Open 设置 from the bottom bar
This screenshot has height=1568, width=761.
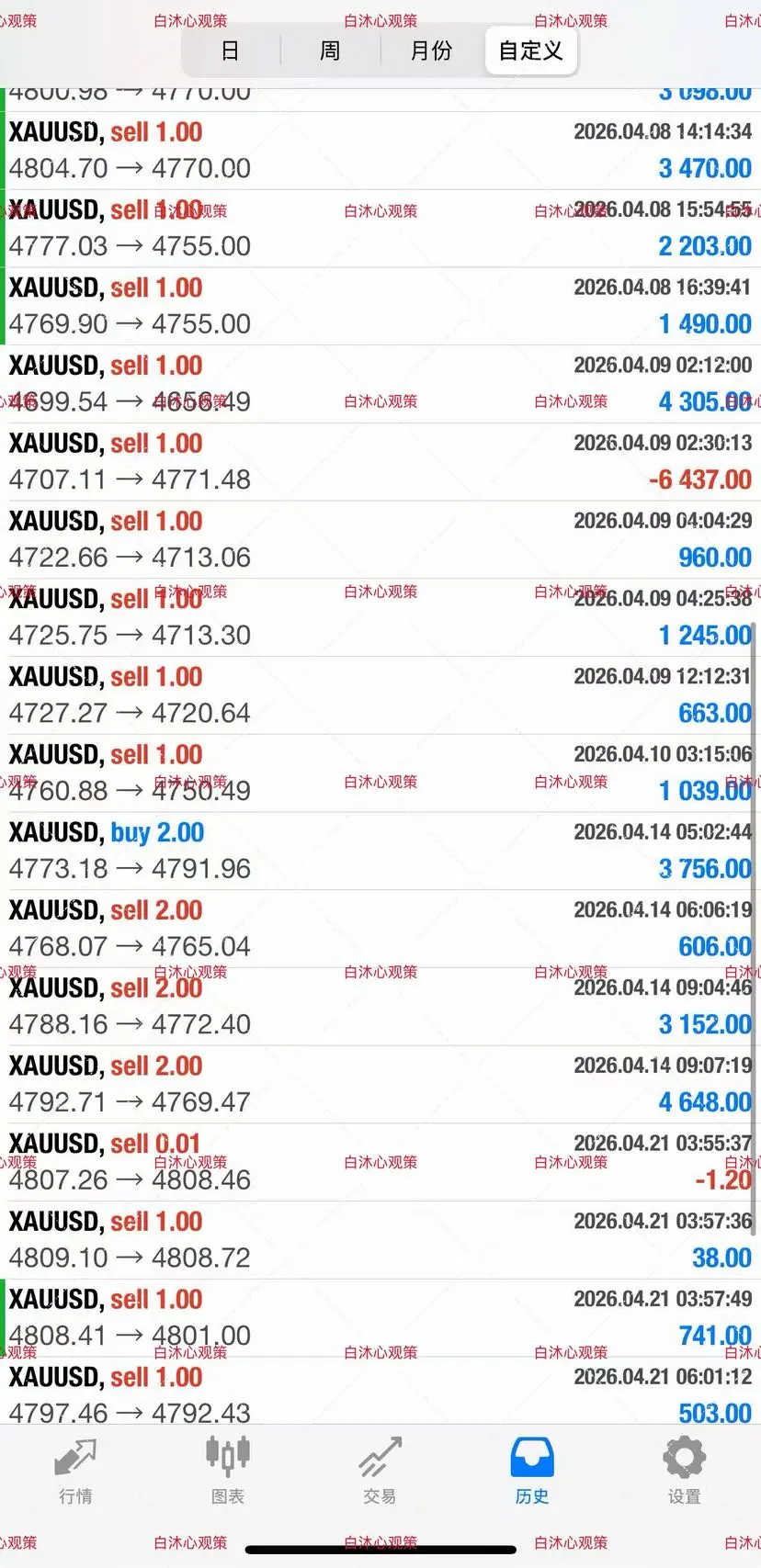[684, 1471]
